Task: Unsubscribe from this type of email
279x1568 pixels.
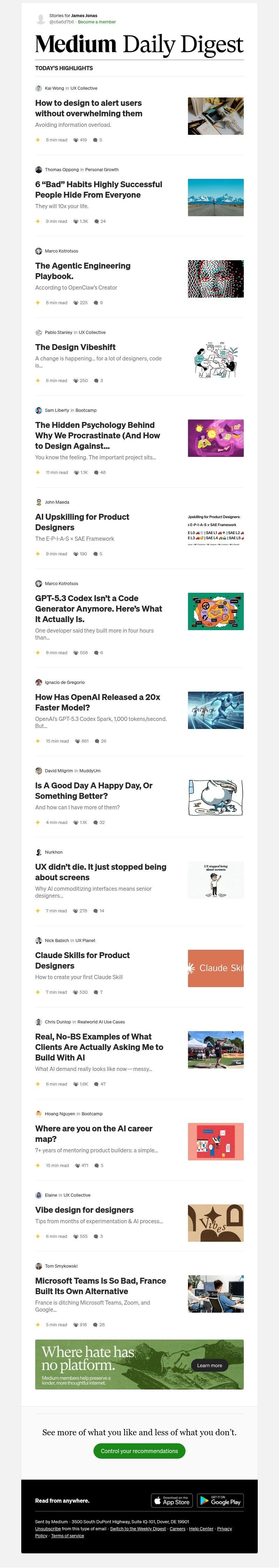Action: (x=47, y=1529)
